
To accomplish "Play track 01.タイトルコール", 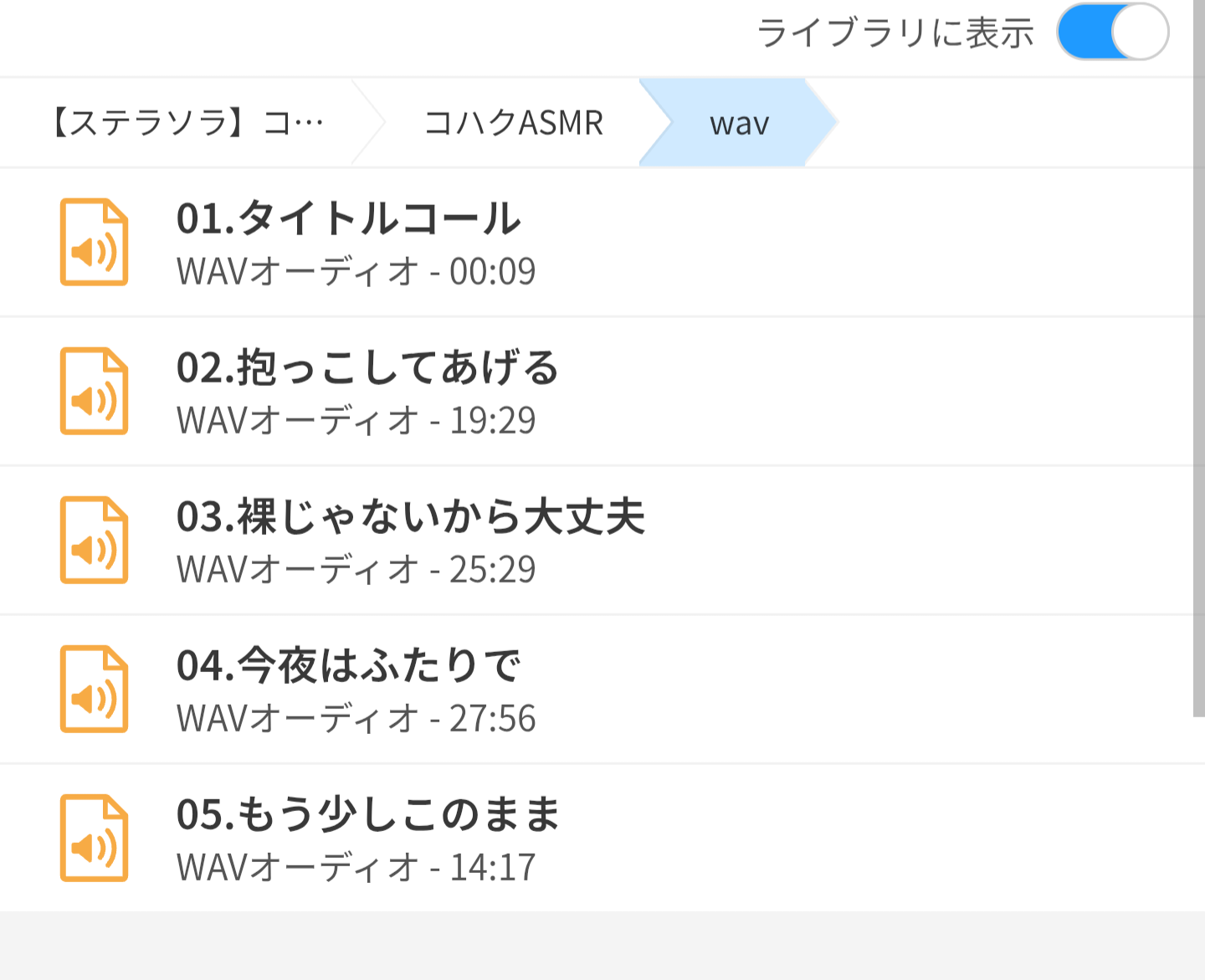I will tap(348, 242).
